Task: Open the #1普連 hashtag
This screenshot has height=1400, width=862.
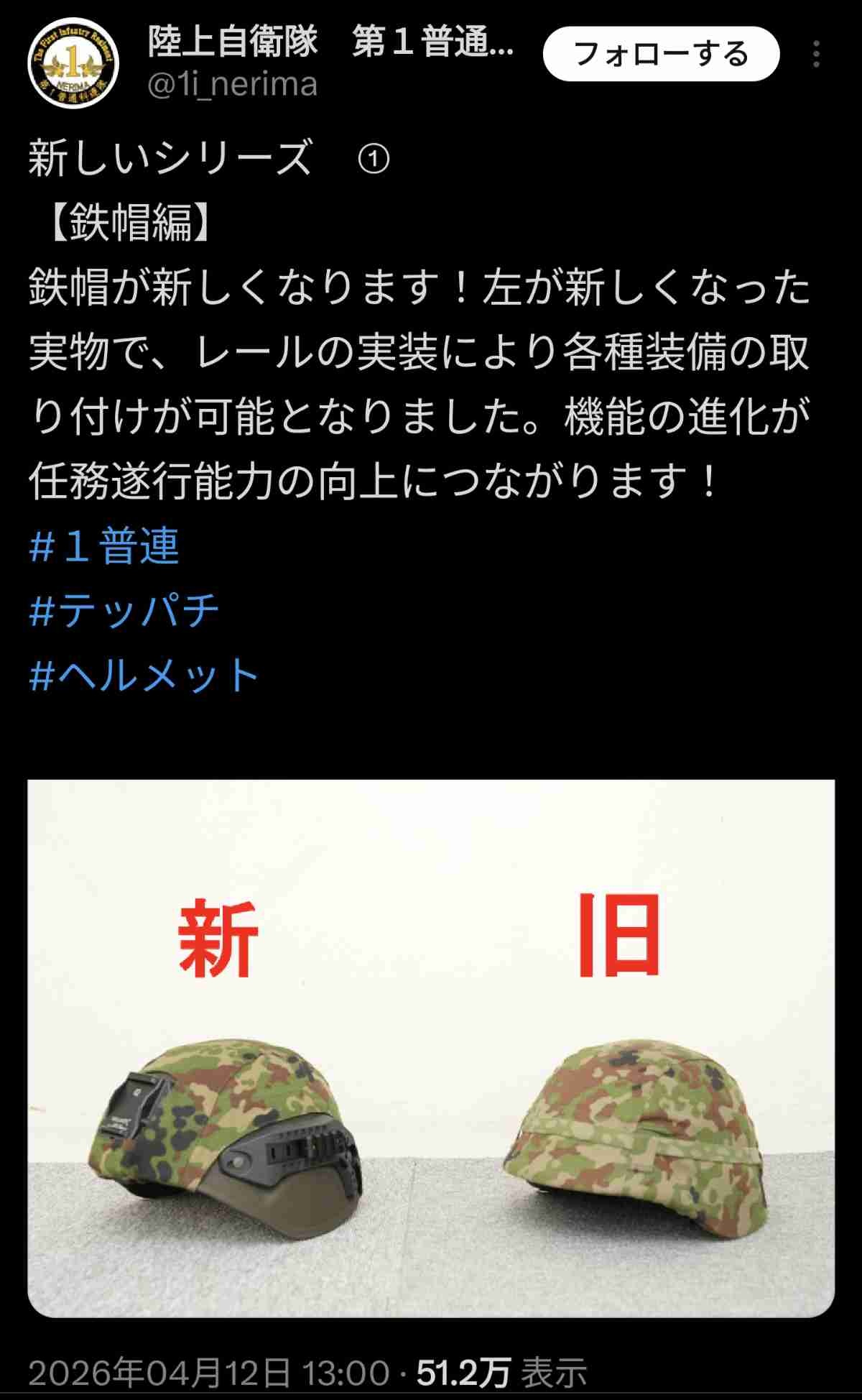Action: [x=104, y=546]
